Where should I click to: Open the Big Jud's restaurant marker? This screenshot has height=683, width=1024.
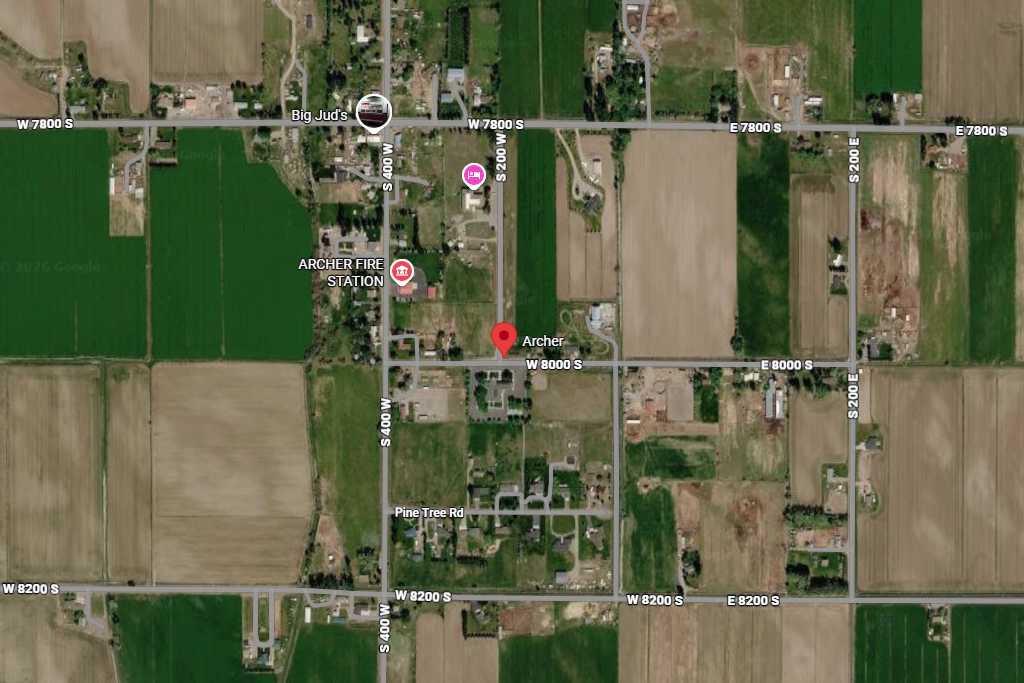point(373,112)
